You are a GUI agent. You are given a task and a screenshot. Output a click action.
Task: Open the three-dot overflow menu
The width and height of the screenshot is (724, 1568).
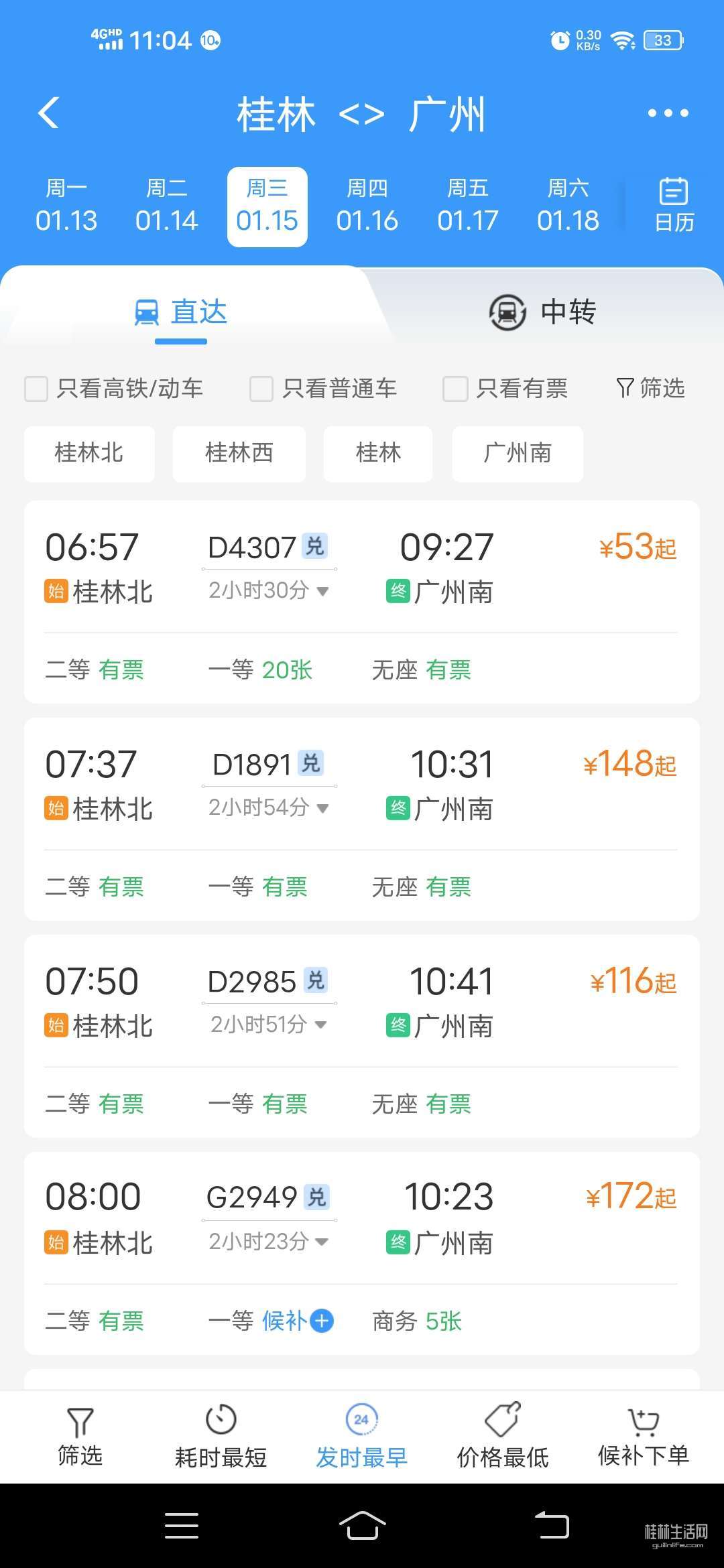(x=668, y=113)
